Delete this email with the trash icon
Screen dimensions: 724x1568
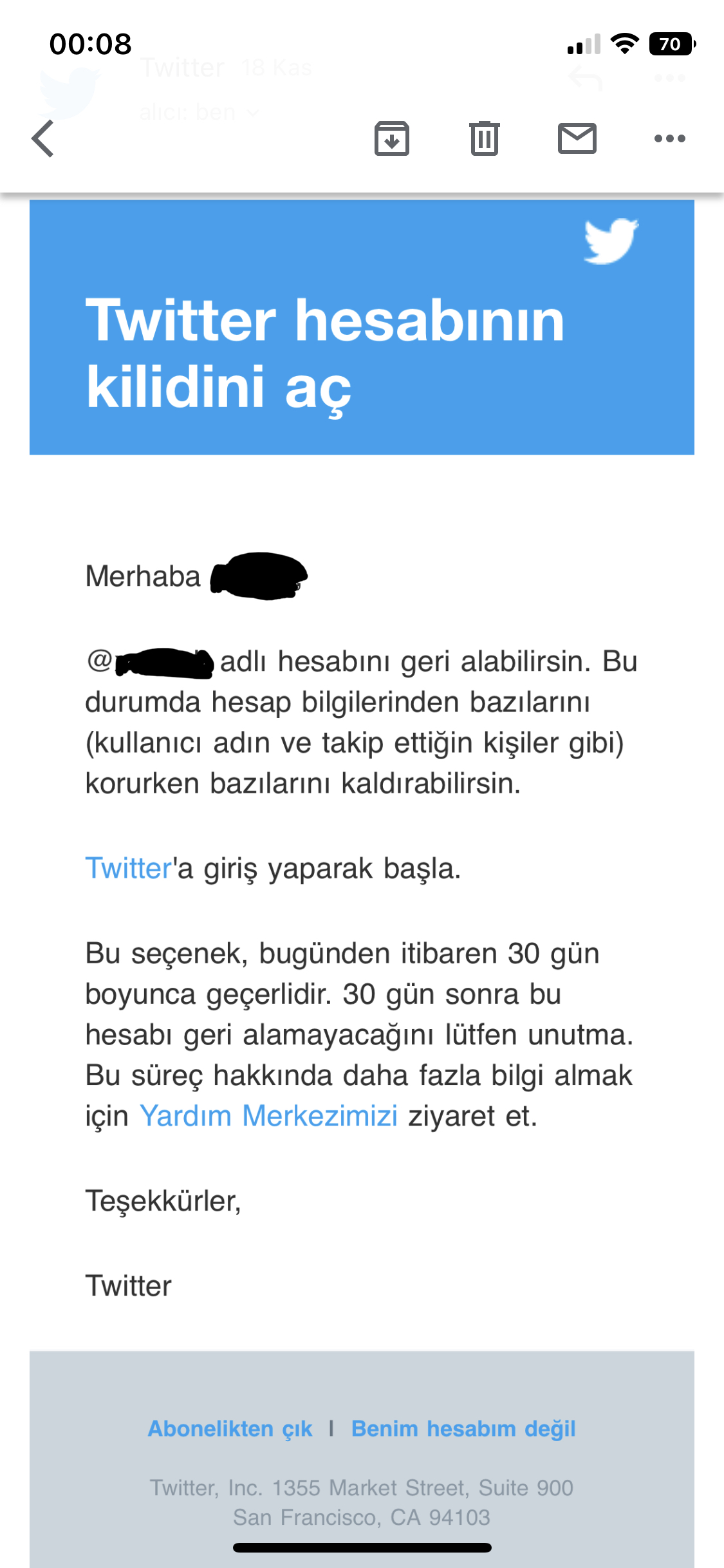pos(485,138)
